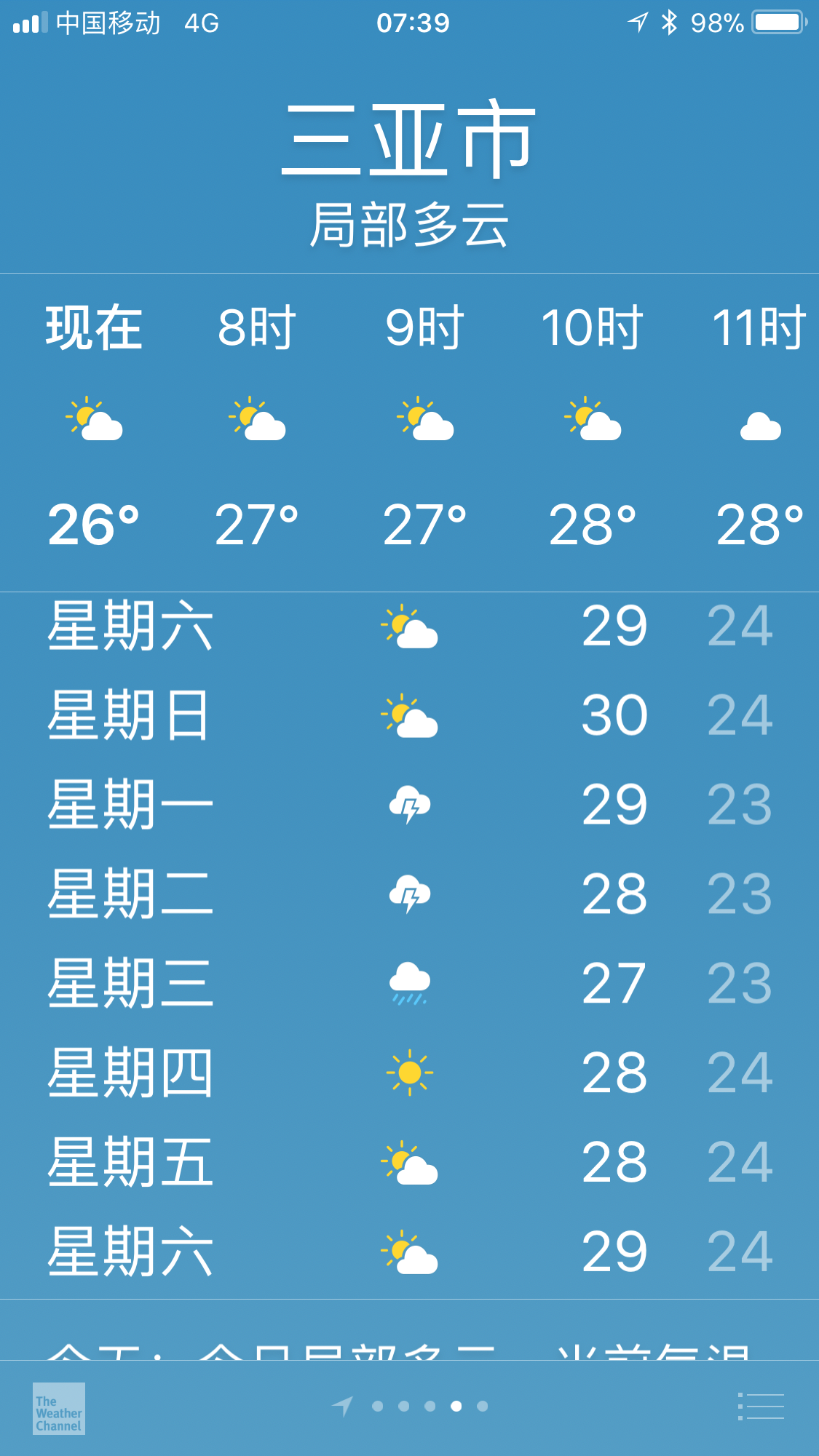Viewport: 819px width, 1456px height.
Task: Open the city list menu
Action: point(761,1407)
